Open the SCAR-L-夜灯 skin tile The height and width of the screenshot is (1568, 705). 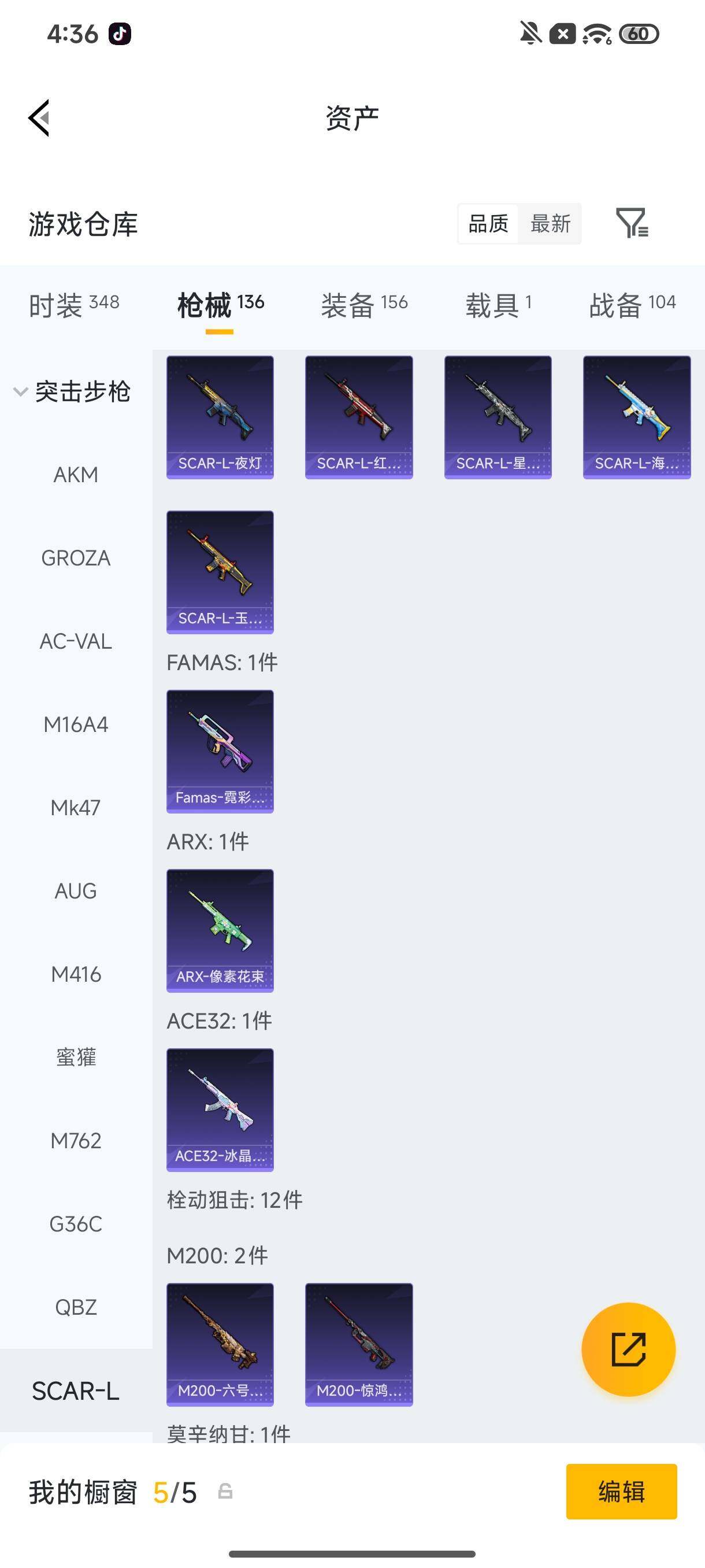click(220, 417)
